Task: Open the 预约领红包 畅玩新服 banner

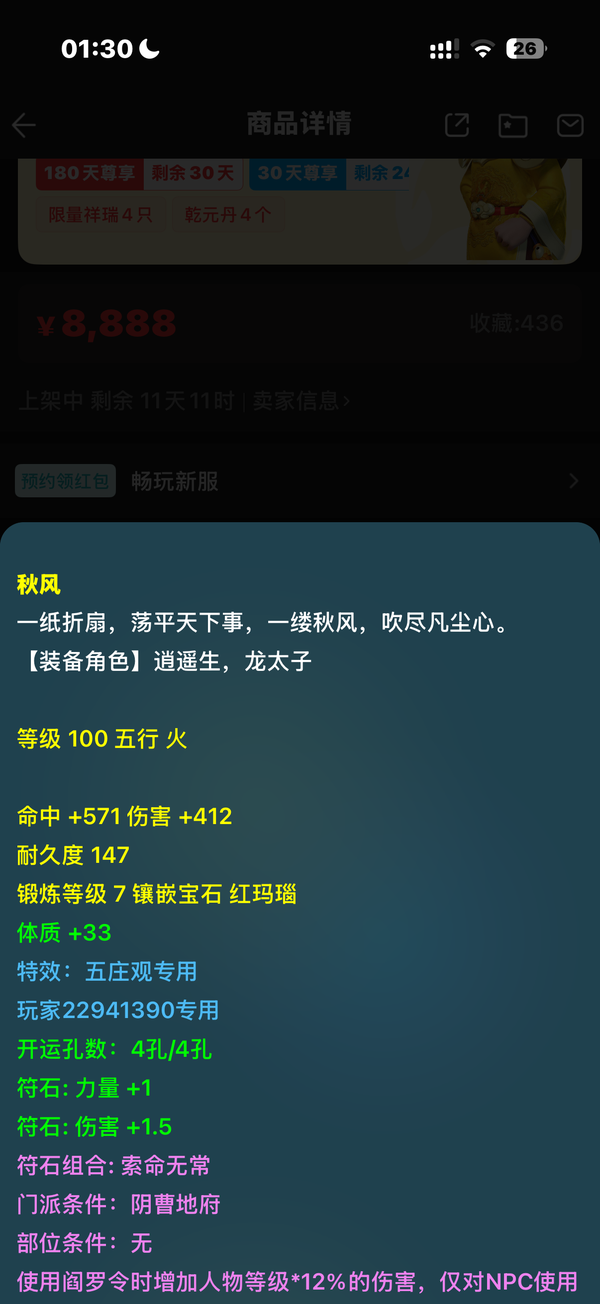Action: click(x=298, y=481)
